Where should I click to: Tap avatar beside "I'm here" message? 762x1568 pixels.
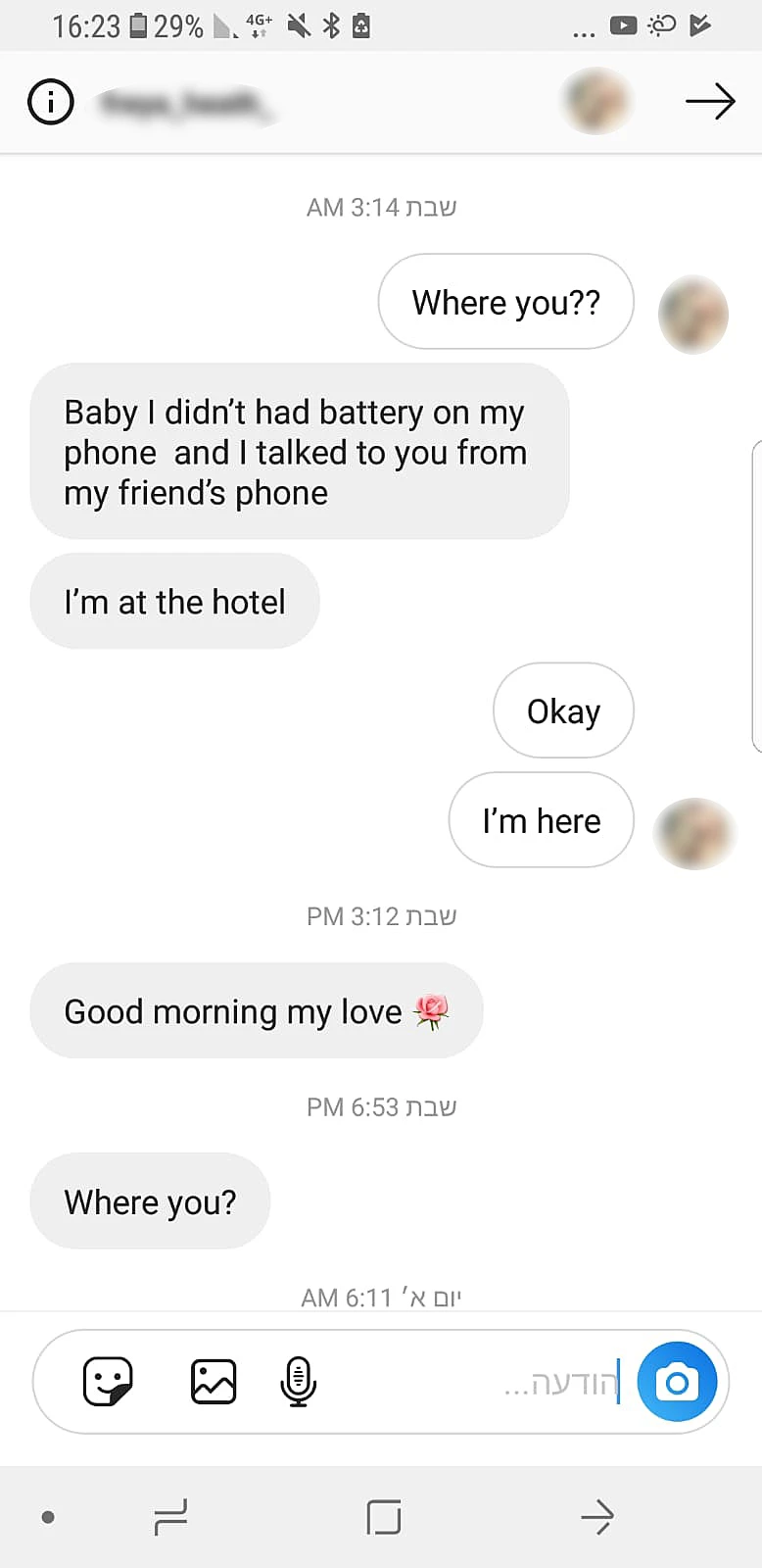pyautogui.click(x=693, y=833)
